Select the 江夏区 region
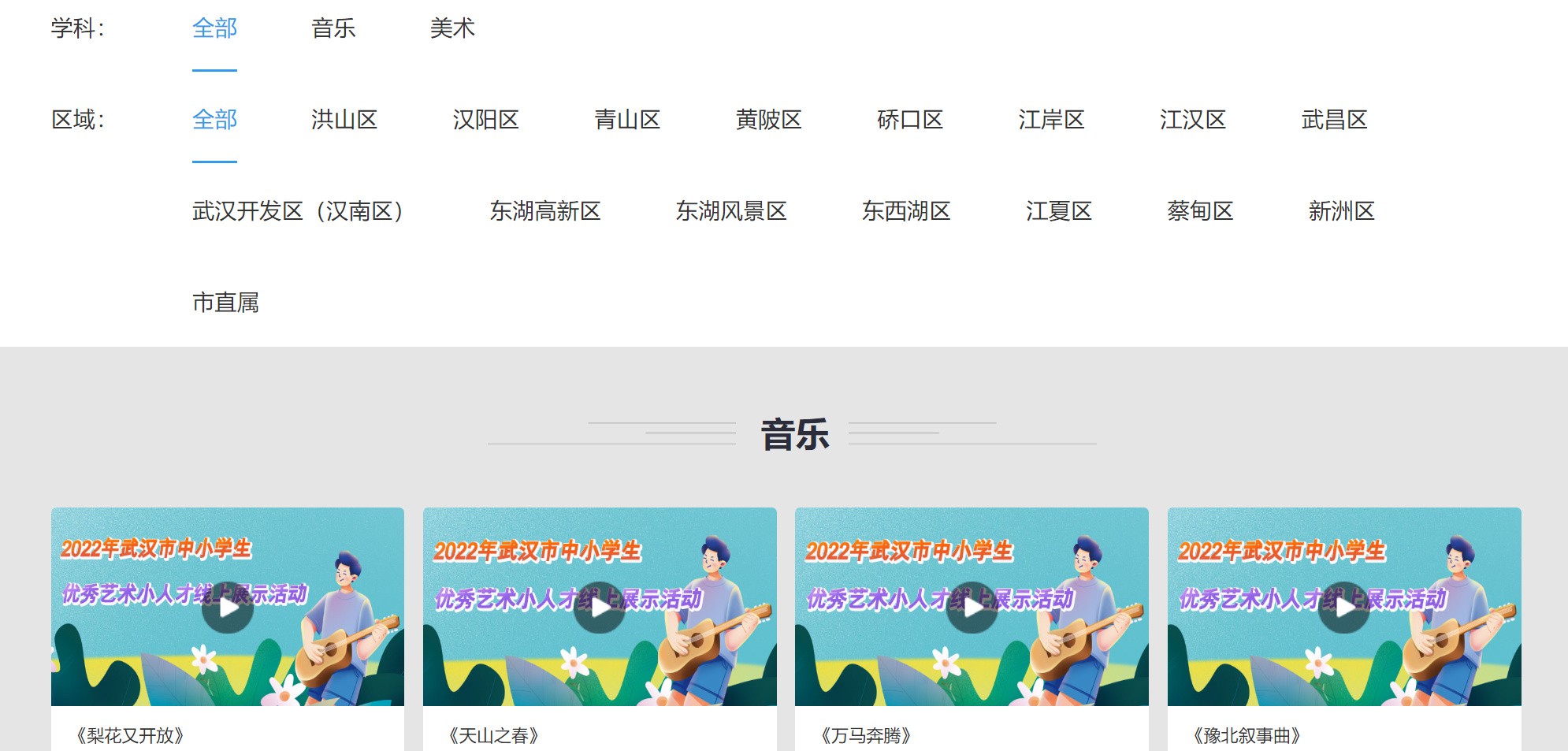The image size is (1568, 751). click(x=1058, y=212)
